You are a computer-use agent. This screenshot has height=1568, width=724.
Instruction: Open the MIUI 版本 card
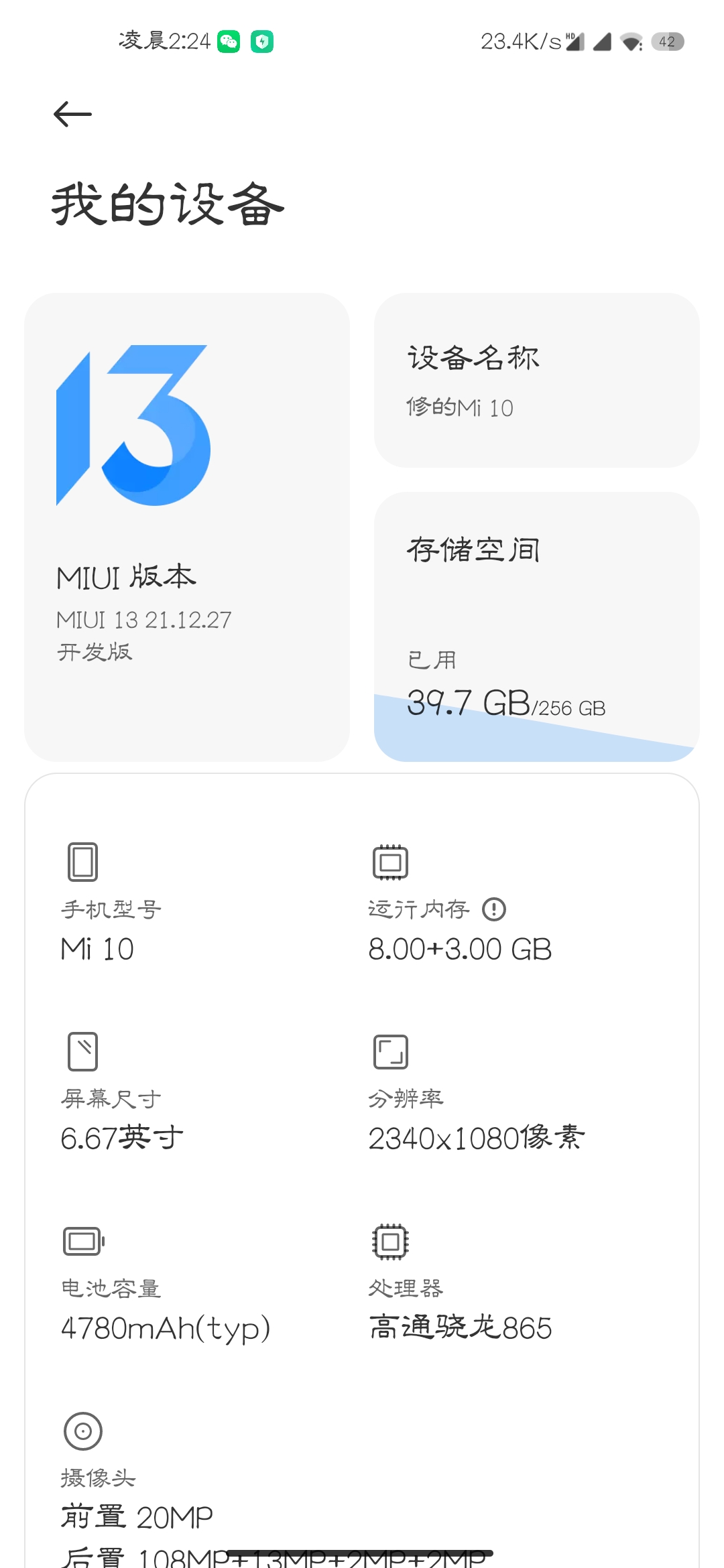point(187,527)
